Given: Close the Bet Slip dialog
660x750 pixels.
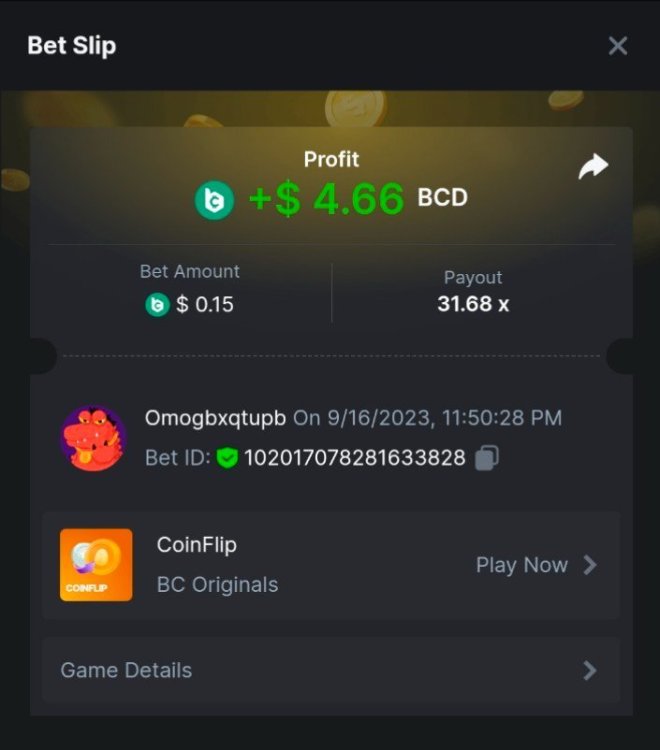Looking at the screenshot, I should [x=618, y=46].
